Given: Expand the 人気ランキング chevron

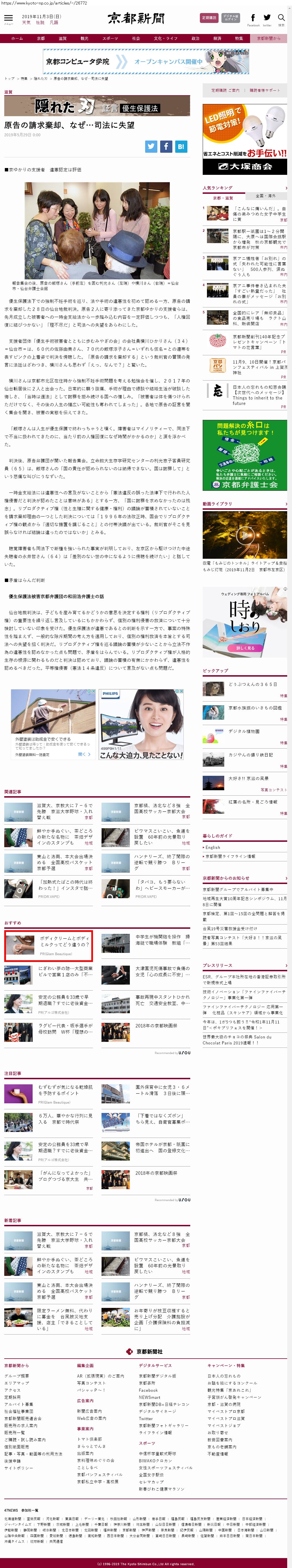Looking at the screenshot, I should click(x=286, y=188).
